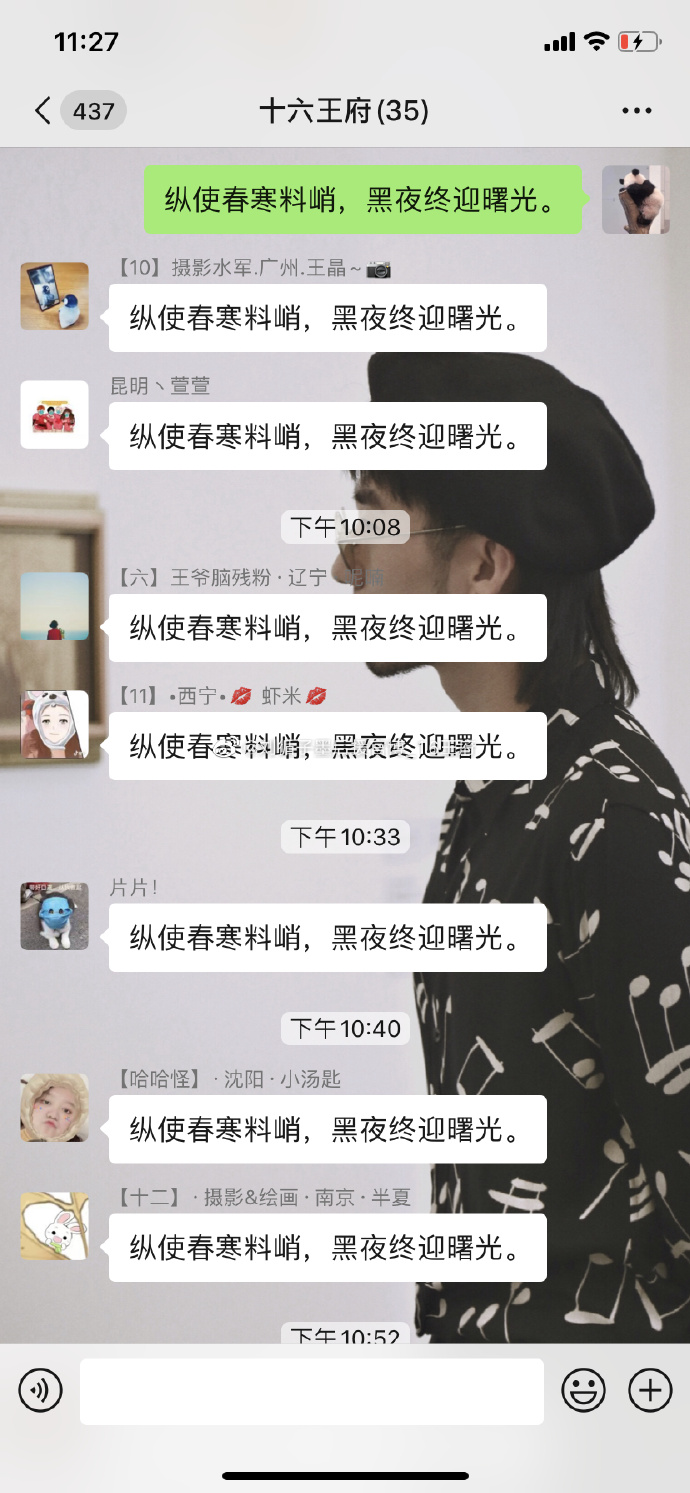The width and height of the screenshot is (690, 1493).
Task: Tap my own panda avatar
Action: point(636,200)
